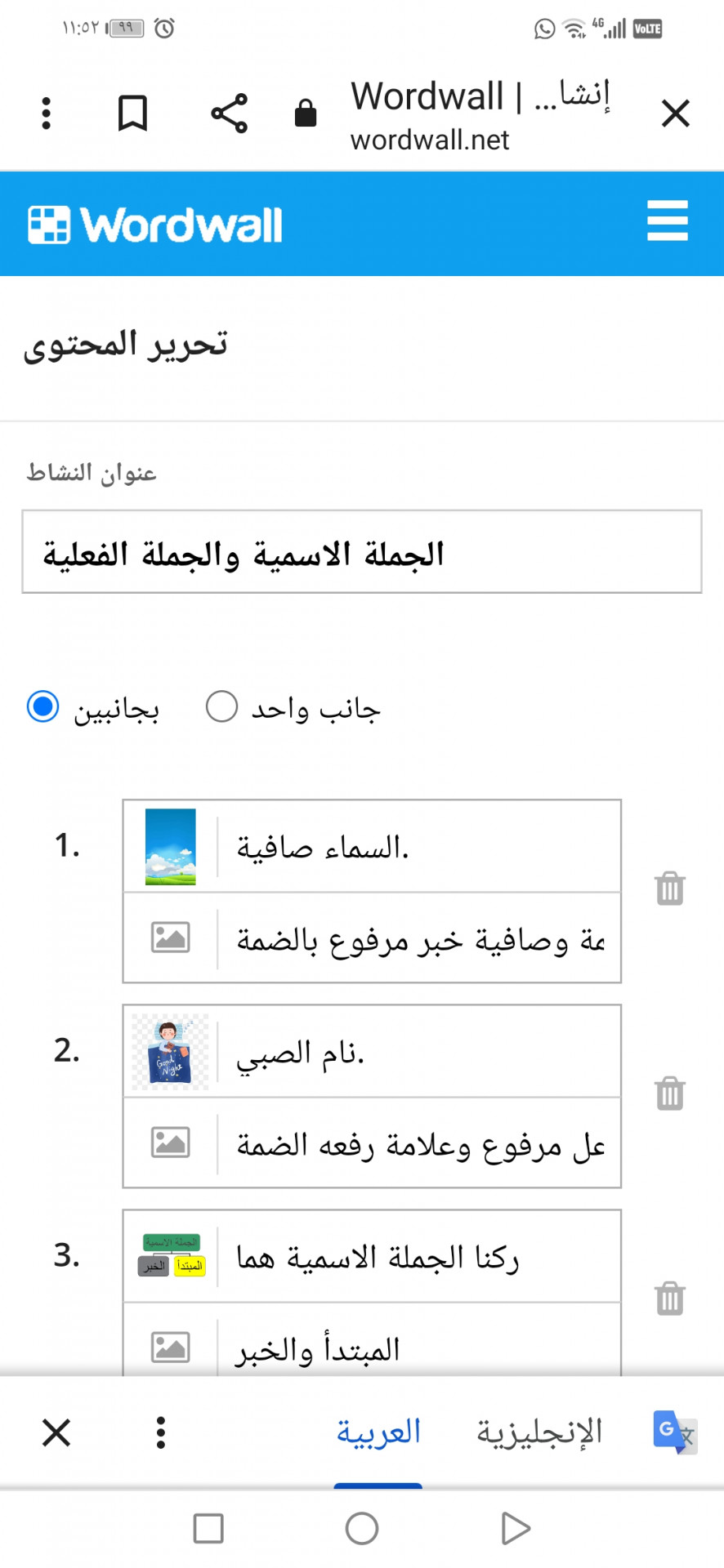Edit text ركنا الجملة الاسمية هما
The width and height of the screenshot is (724, 1568).
pyautogui.click(x=417, y=1257)
